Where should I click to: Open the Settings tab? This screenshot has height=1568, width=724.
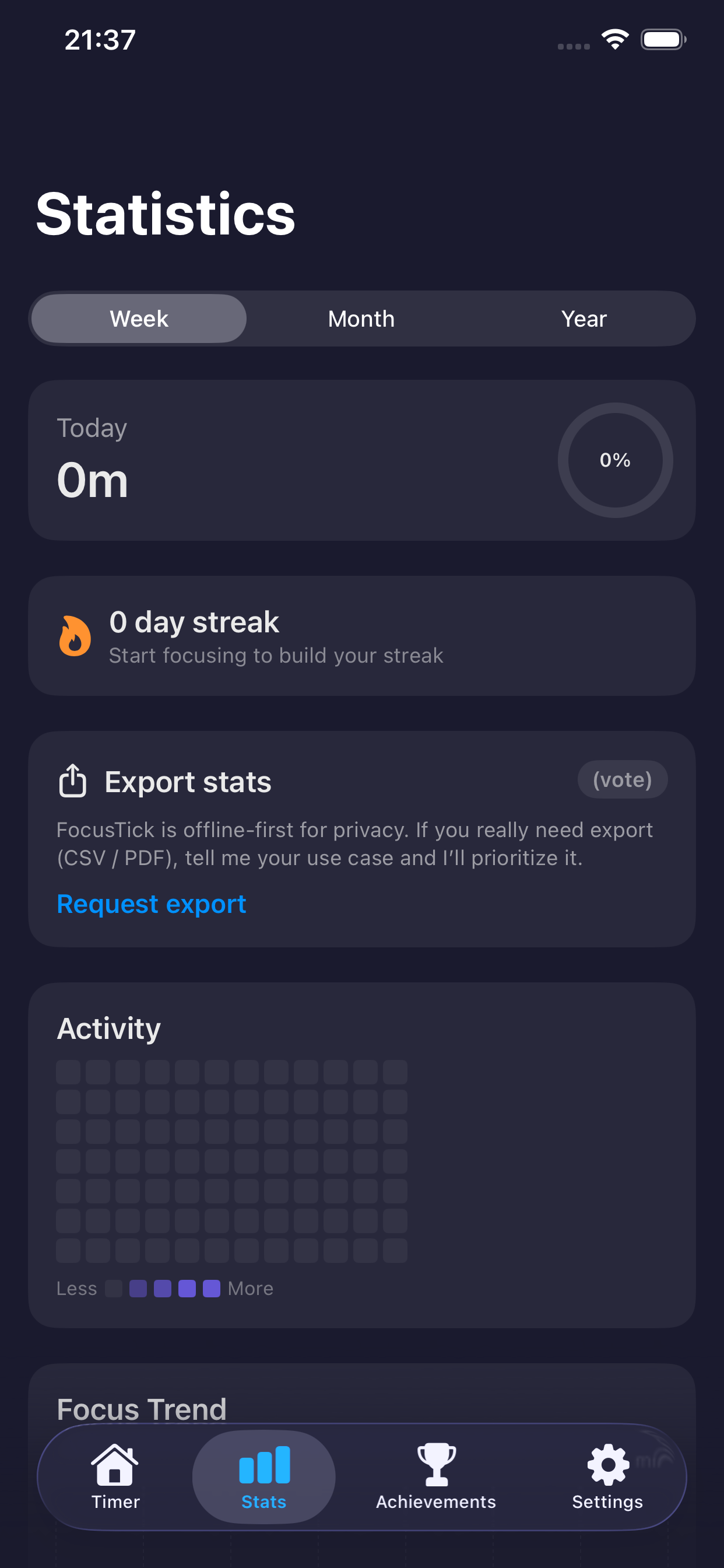pos(607,1476)
